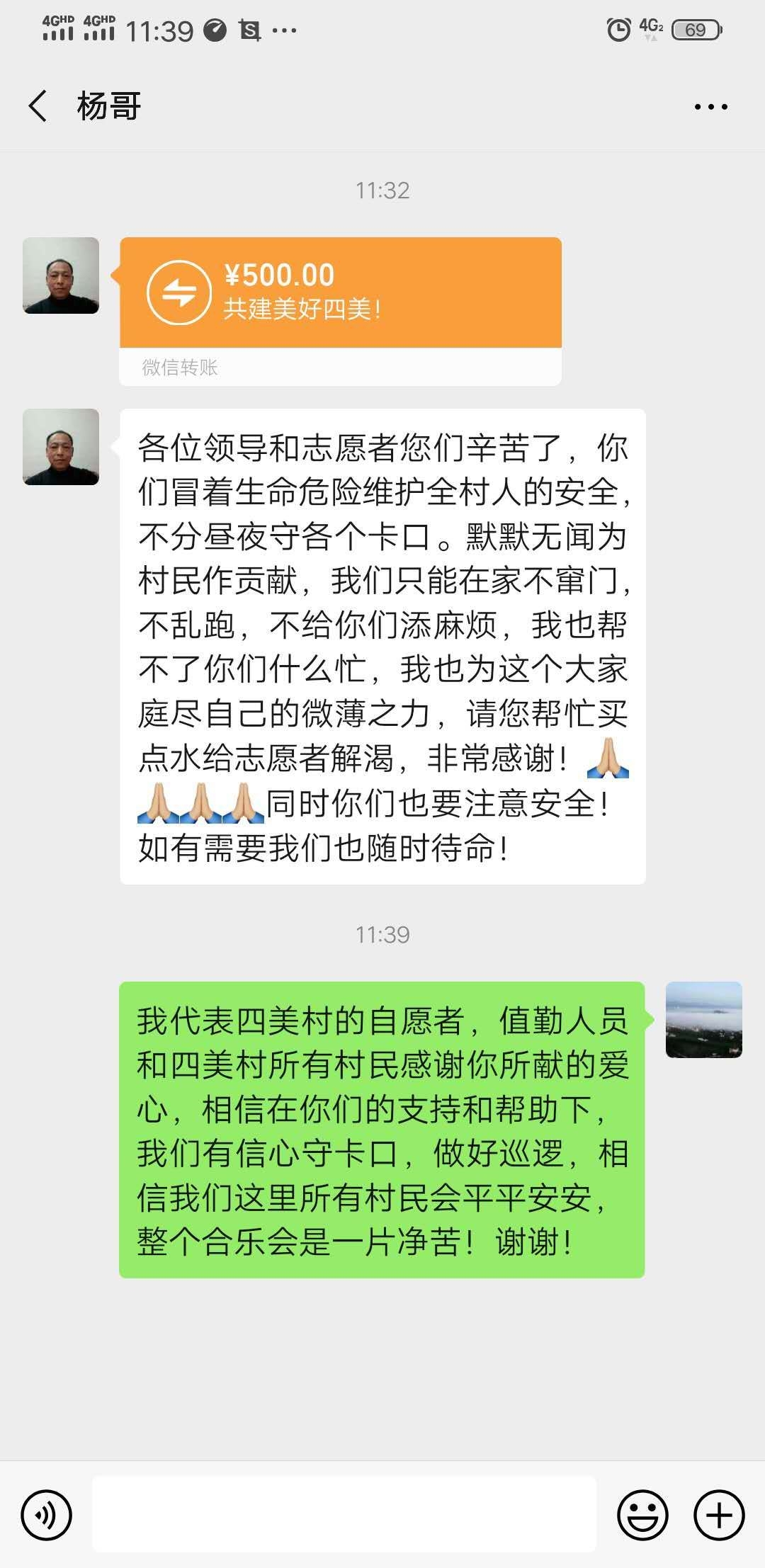Open the emoji sticker panel
The image size is (765, 1568).
click(x=642, y=1515)
